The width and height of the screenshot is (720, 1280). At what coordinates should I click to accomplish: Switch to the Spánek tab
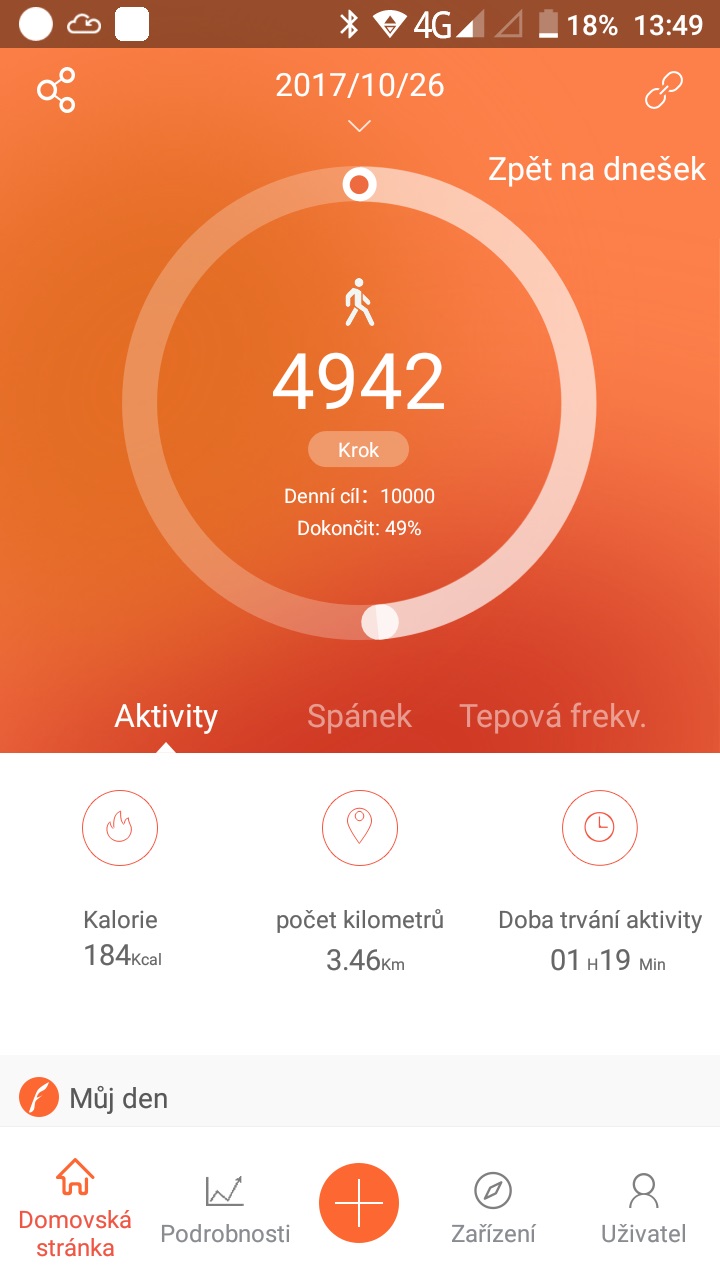(x=359, y=716)
